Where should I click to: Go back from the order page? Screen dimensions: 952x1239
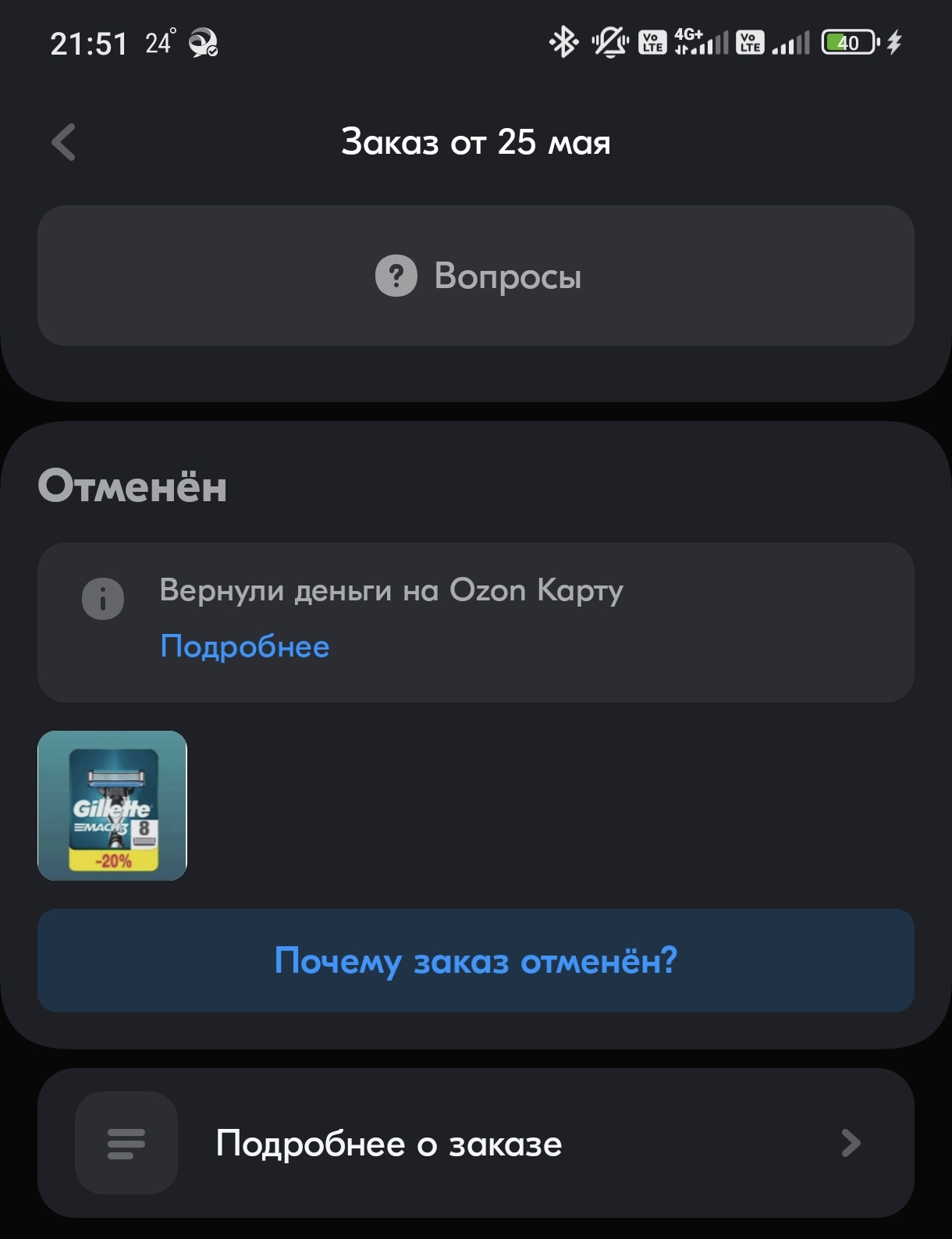63,143
